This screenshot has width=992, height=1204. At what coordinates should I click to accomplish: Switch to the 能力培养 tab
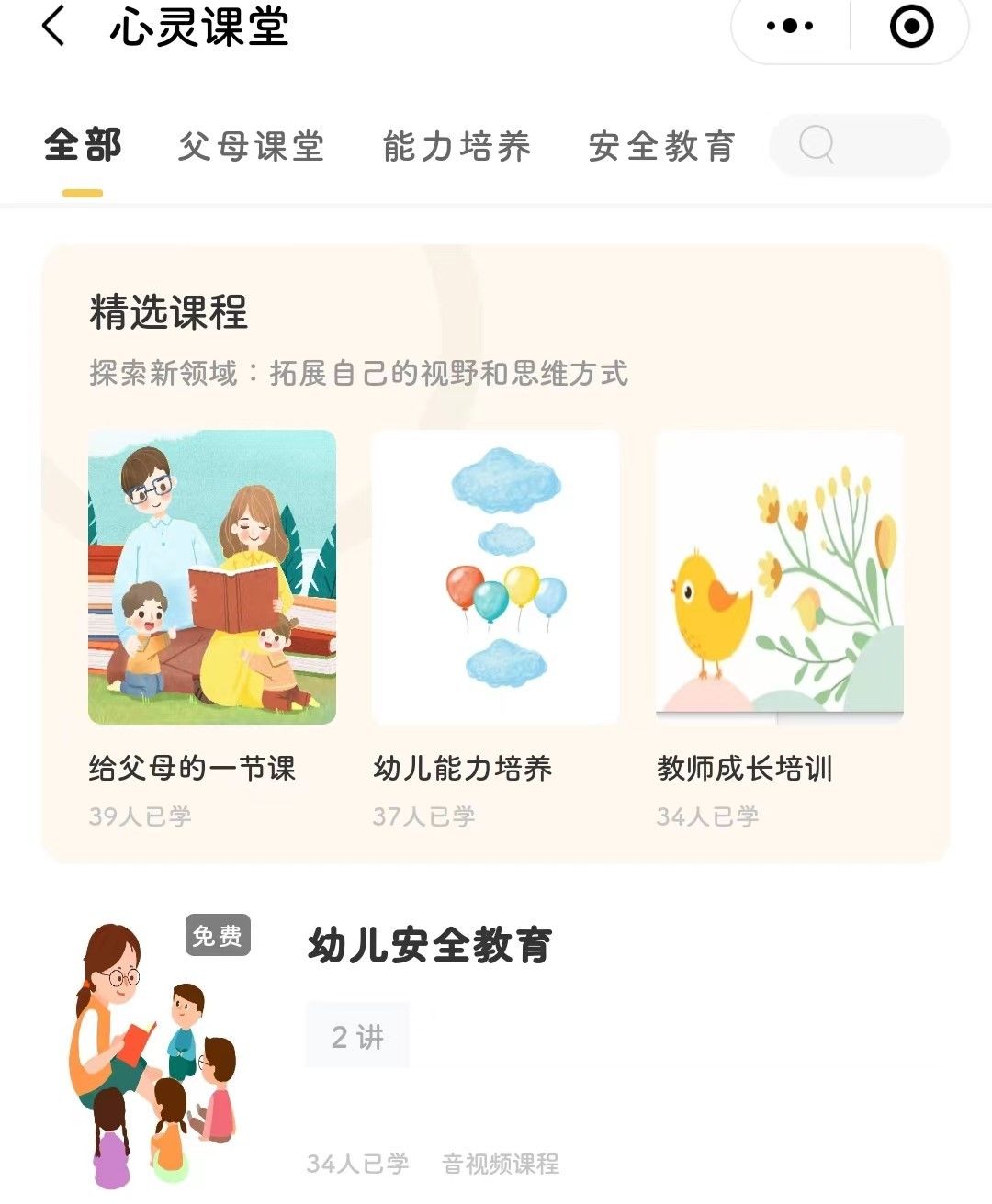[x=457, y=146]
